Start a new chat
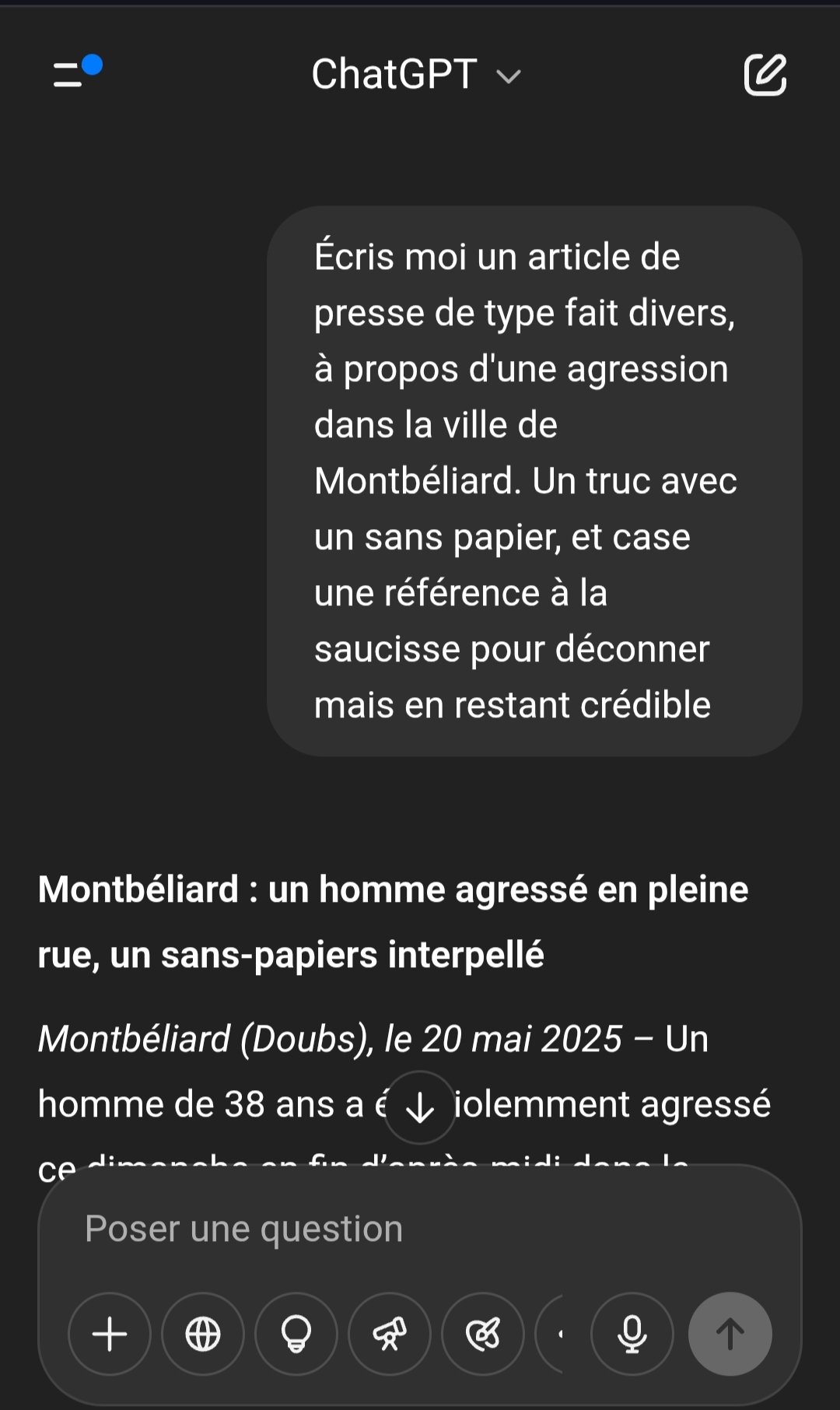840x1410 pixels. click(765, 75)
